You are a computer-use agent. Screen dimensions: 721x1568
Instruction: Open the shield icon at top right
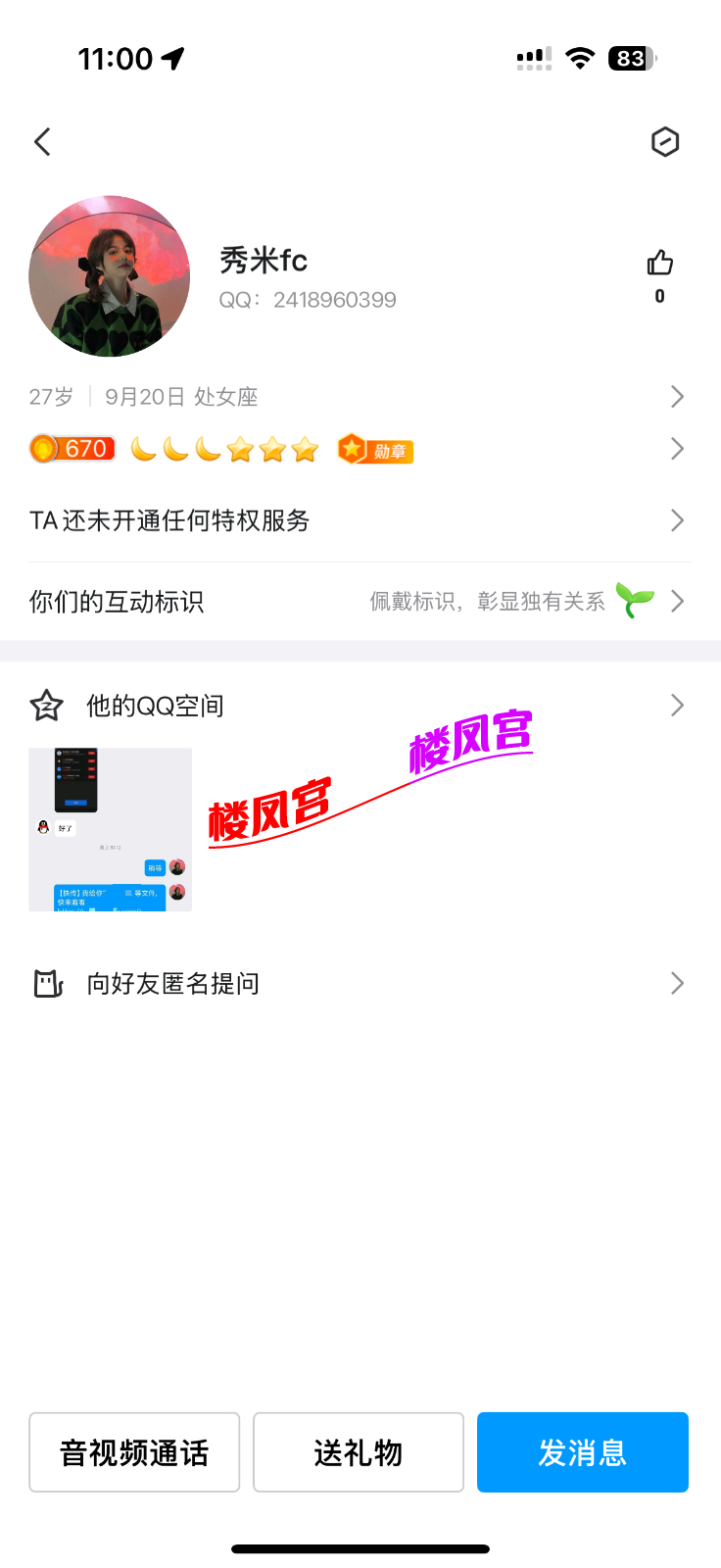pyautogui.click(x=665, y=141)
